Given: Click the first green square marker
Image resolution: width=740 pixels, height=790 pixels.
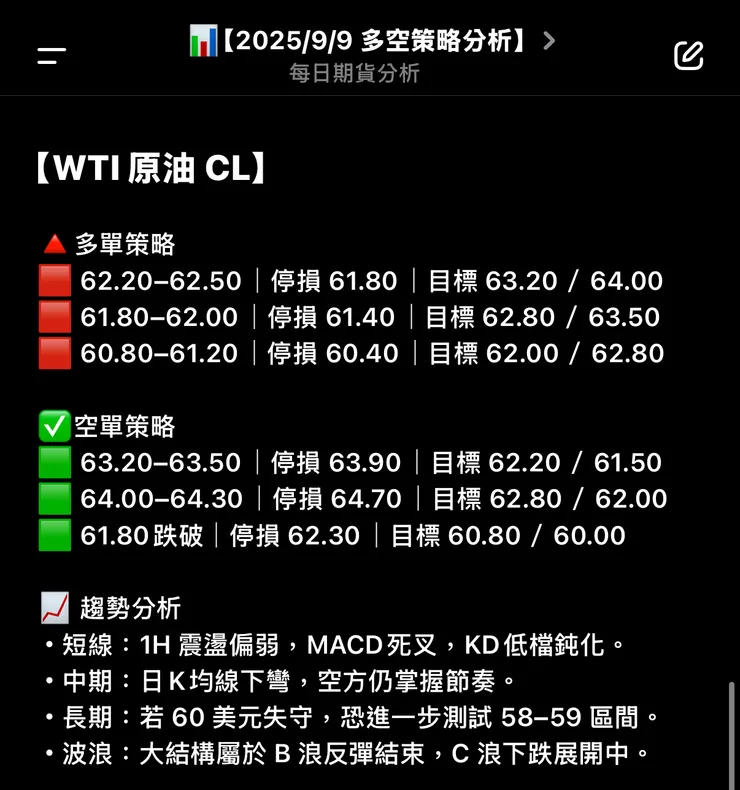Looking at the screenshot, I should coord(56,463).
